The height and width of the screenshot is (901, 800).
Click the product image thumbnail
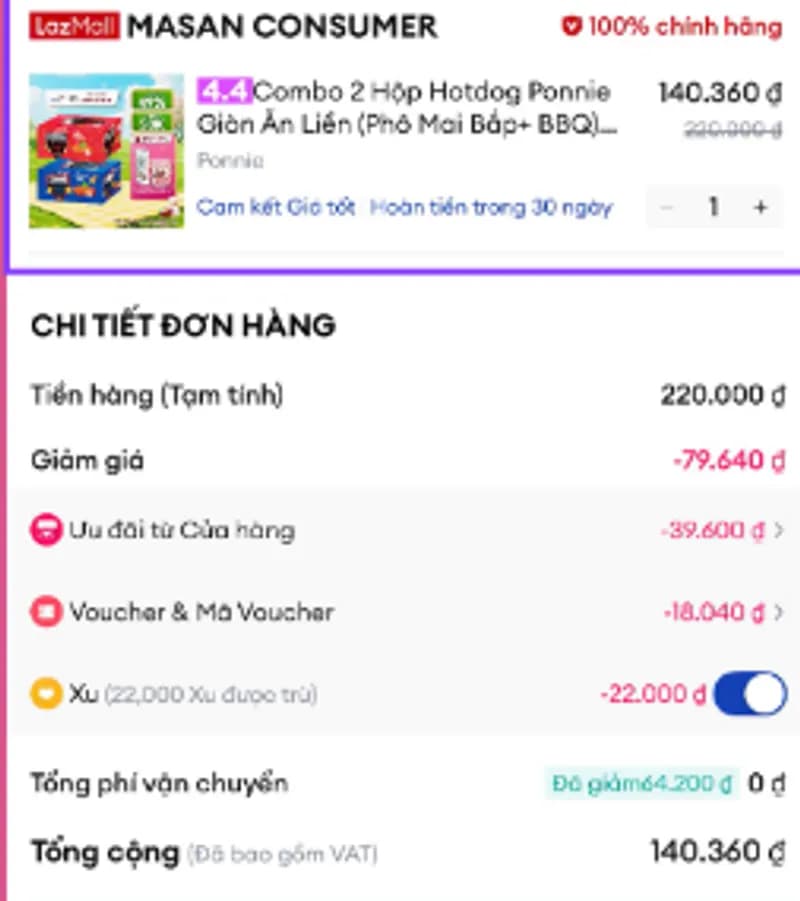(105, 150)
